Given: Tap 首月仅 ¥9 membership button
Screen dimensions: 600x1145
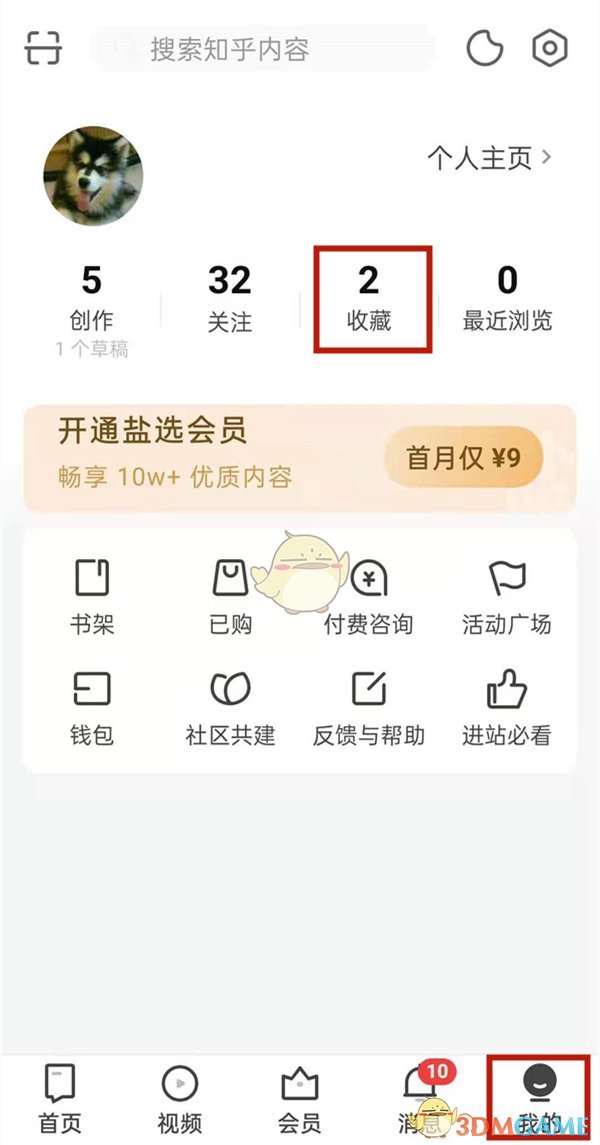Looking at the screenshot, I should click(x=463, y=459).
